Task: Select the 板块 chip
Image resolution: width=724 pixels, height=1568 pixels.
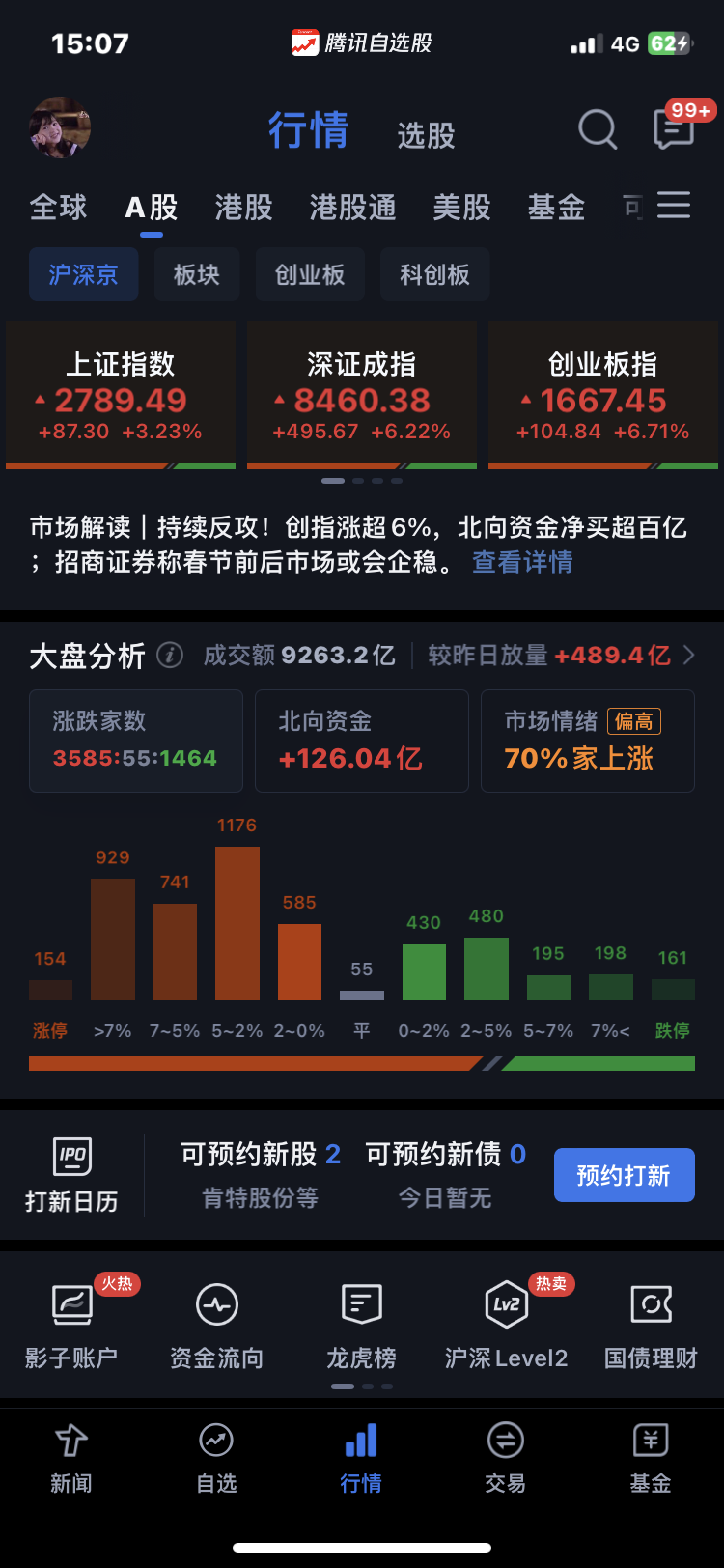Action: (197, 274)
